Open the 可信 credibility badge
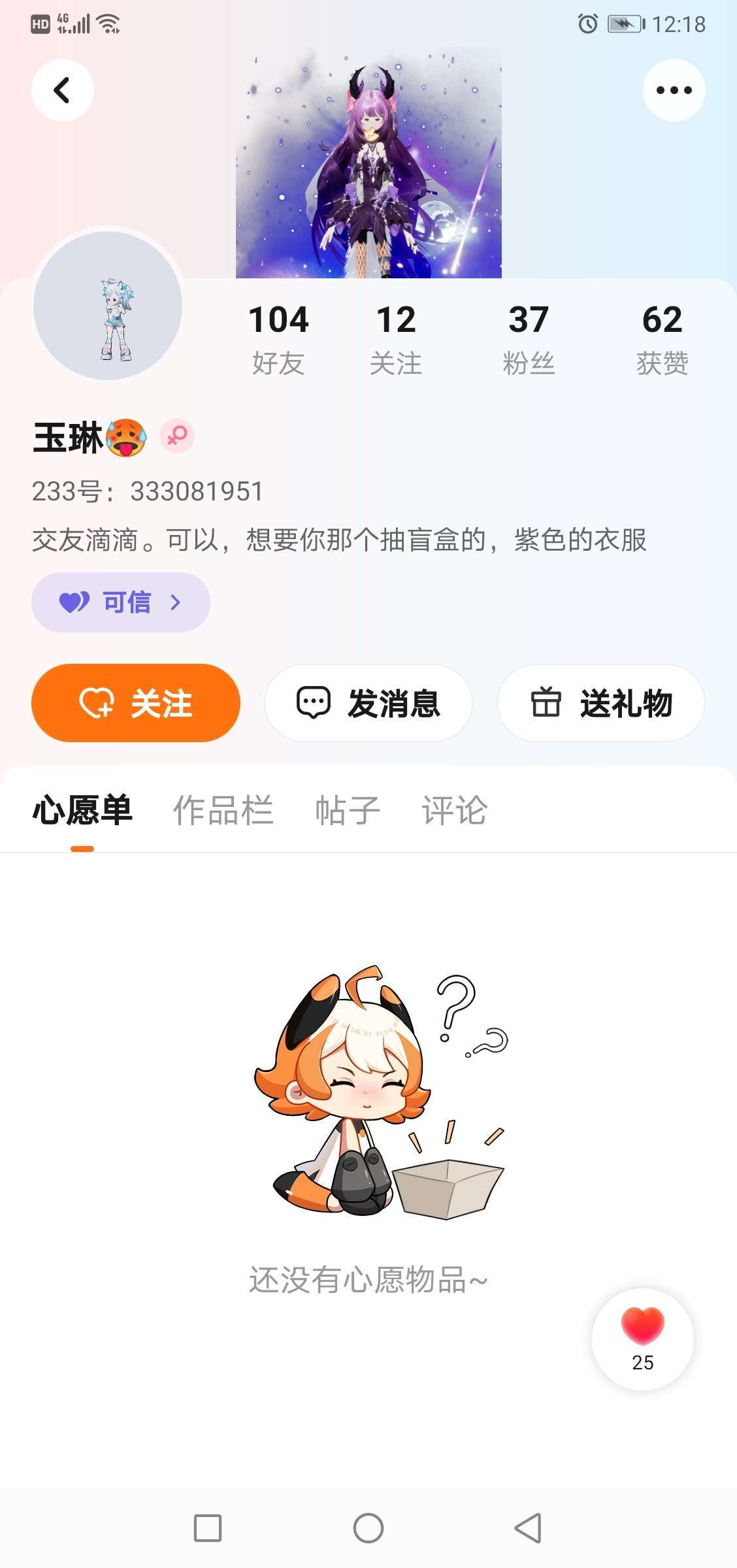 point(121,602)
